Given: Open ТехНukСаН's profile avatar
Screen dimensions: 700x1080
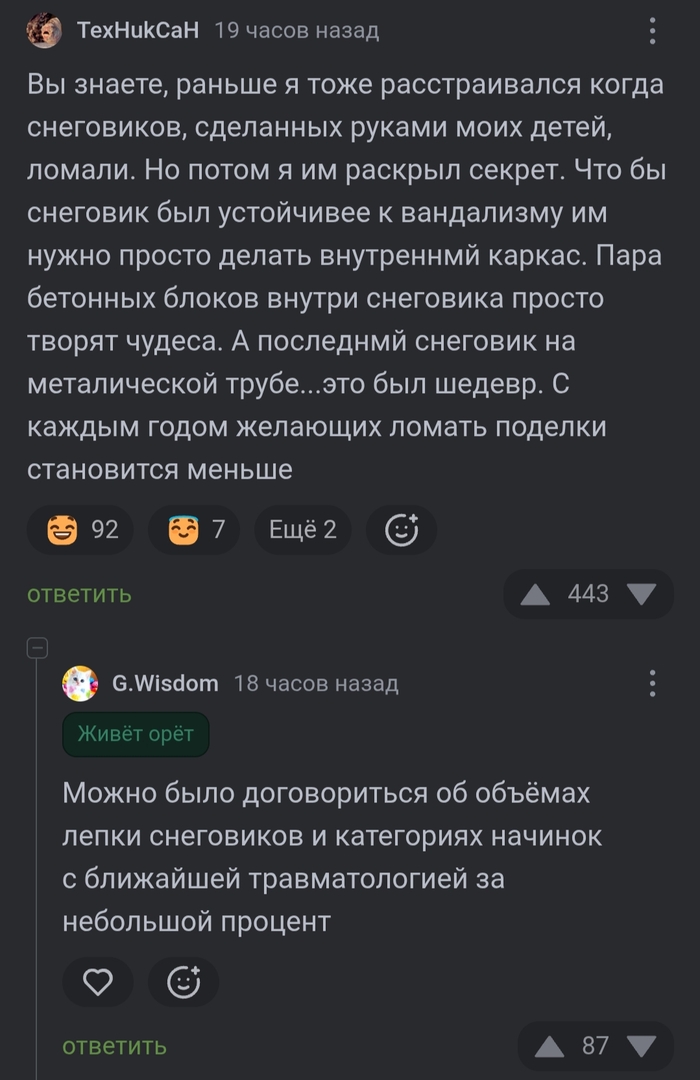Looking at the screenshot, I should [x=44, y=31].
